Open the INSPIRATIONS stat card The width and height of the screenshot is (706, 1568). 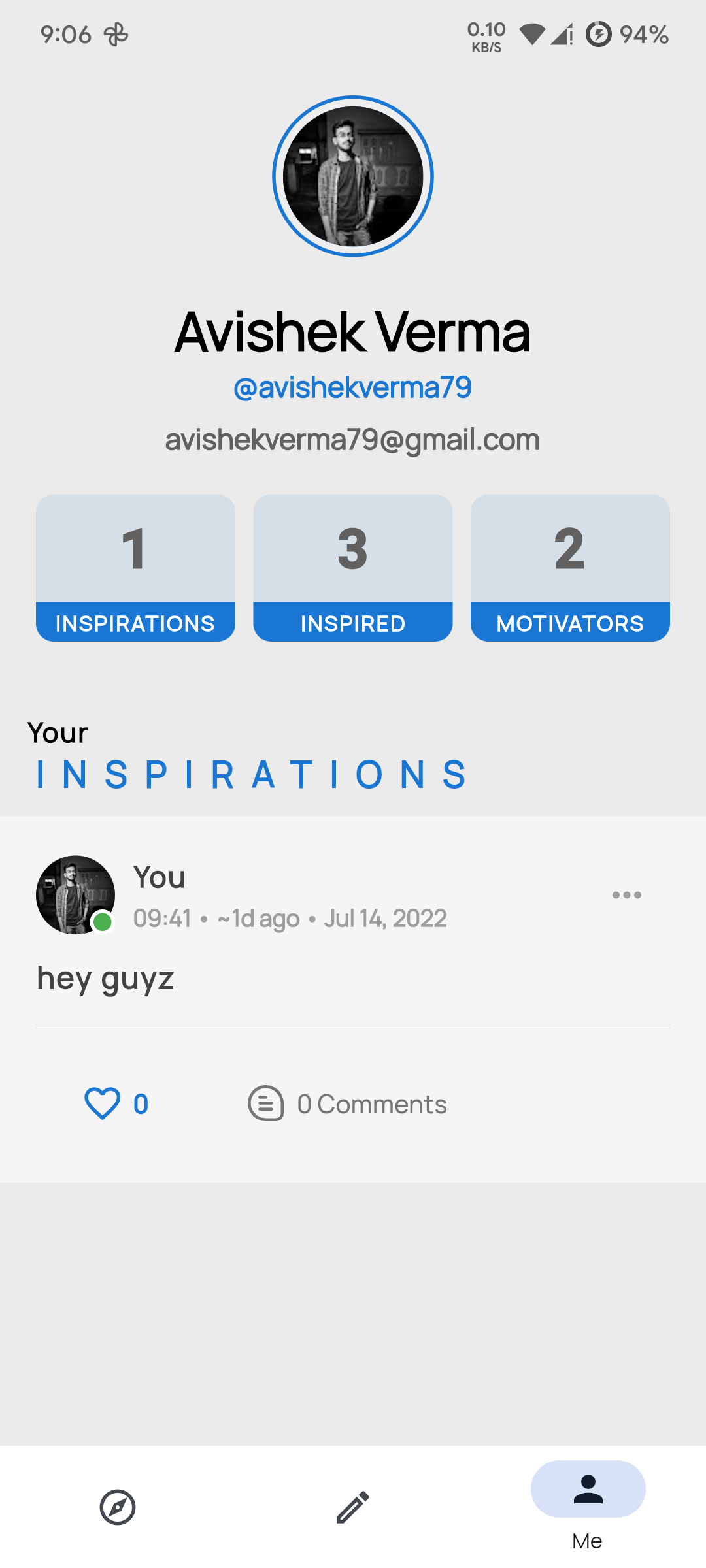135,567
